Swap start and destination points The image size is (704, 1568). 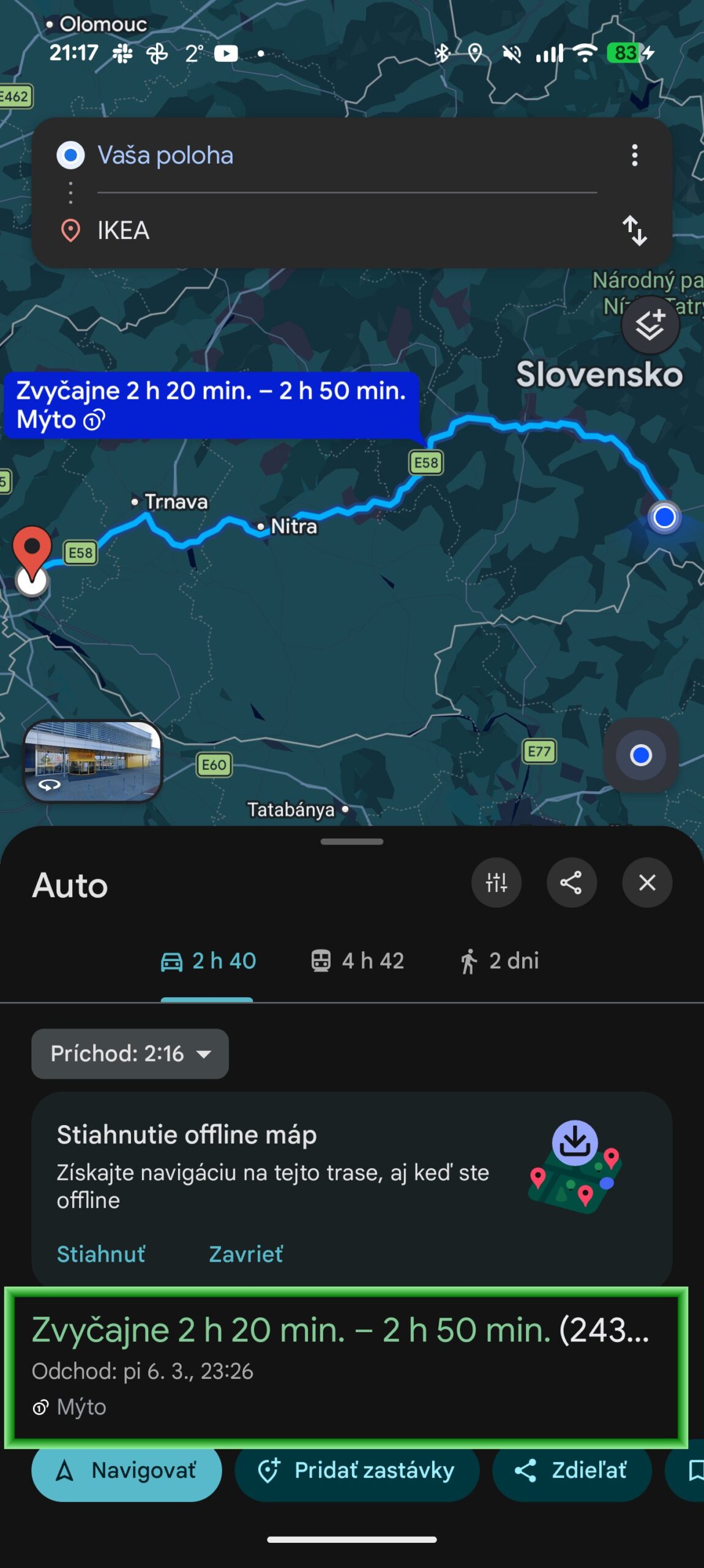tap(634, 231)
